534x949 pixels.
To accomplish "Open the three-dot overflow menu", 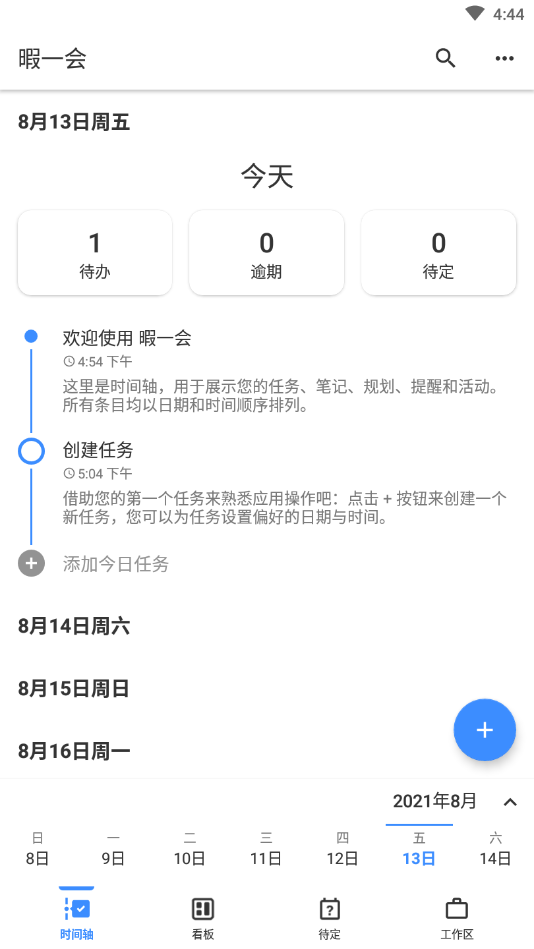I will click(504, 58).
